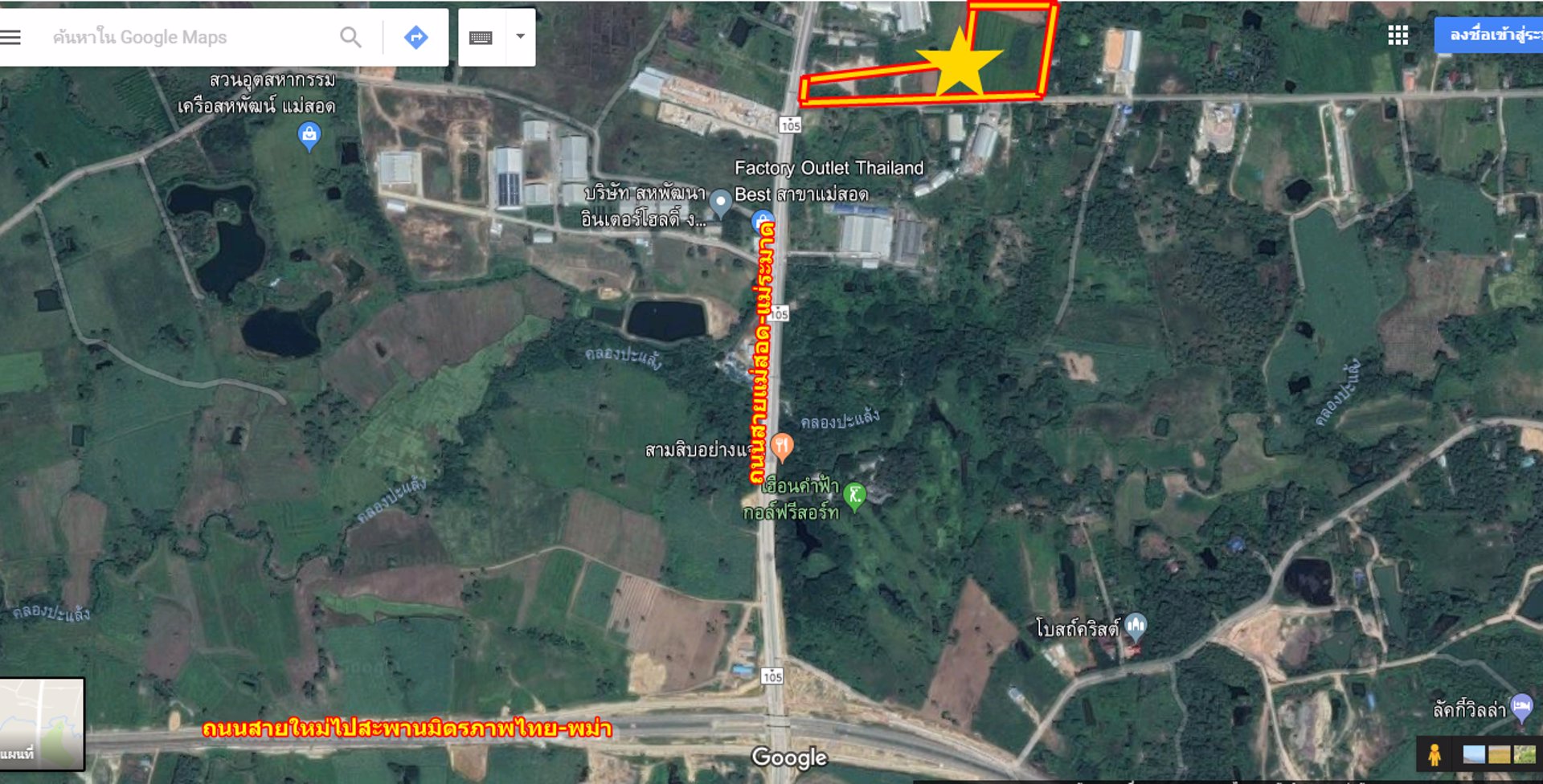1543x784 pixels.
Task: Open the สามสิบอย่าง restaurant marker
Action: click(781, 446)
